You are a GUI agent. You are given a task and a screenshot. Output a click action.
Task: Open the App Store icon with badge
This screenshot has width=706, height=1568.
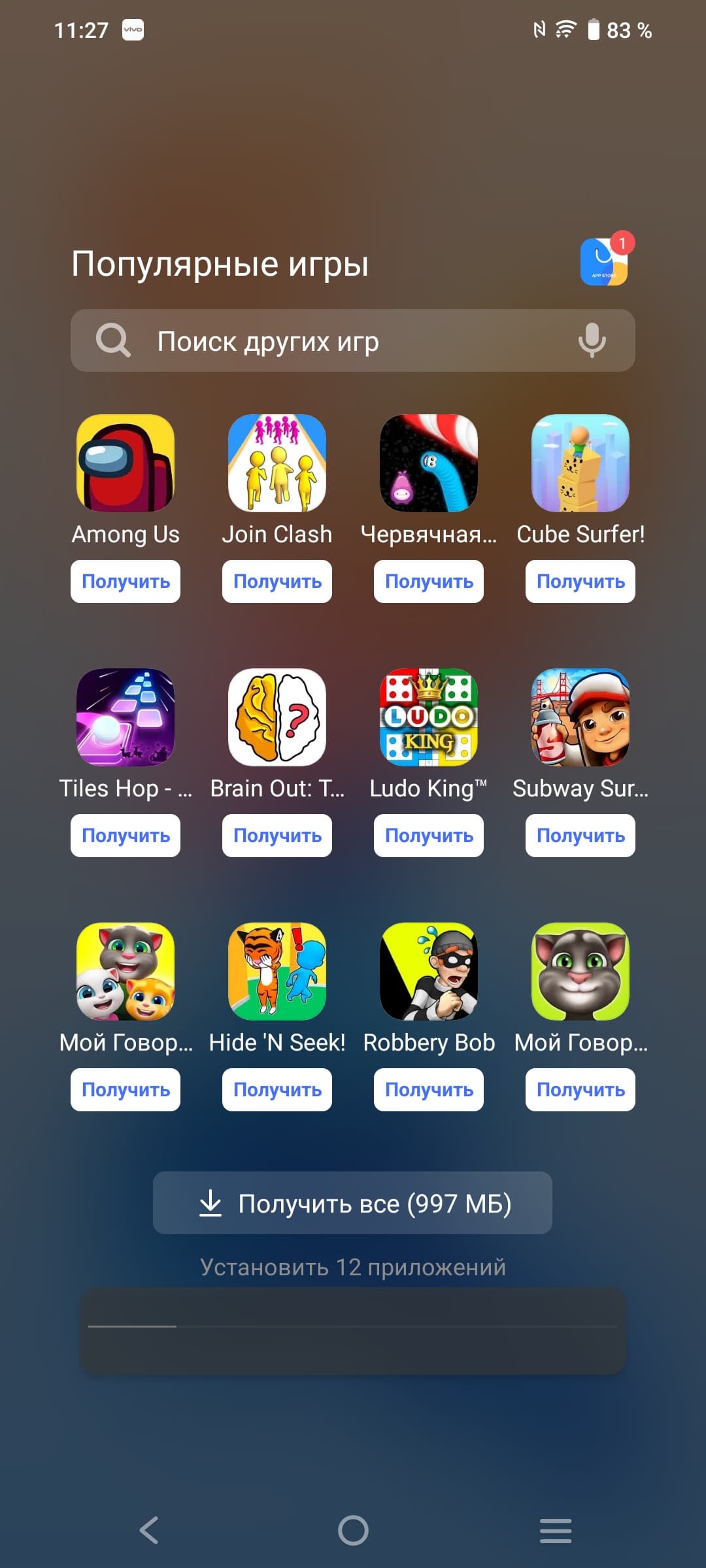[x=604, y=261]
